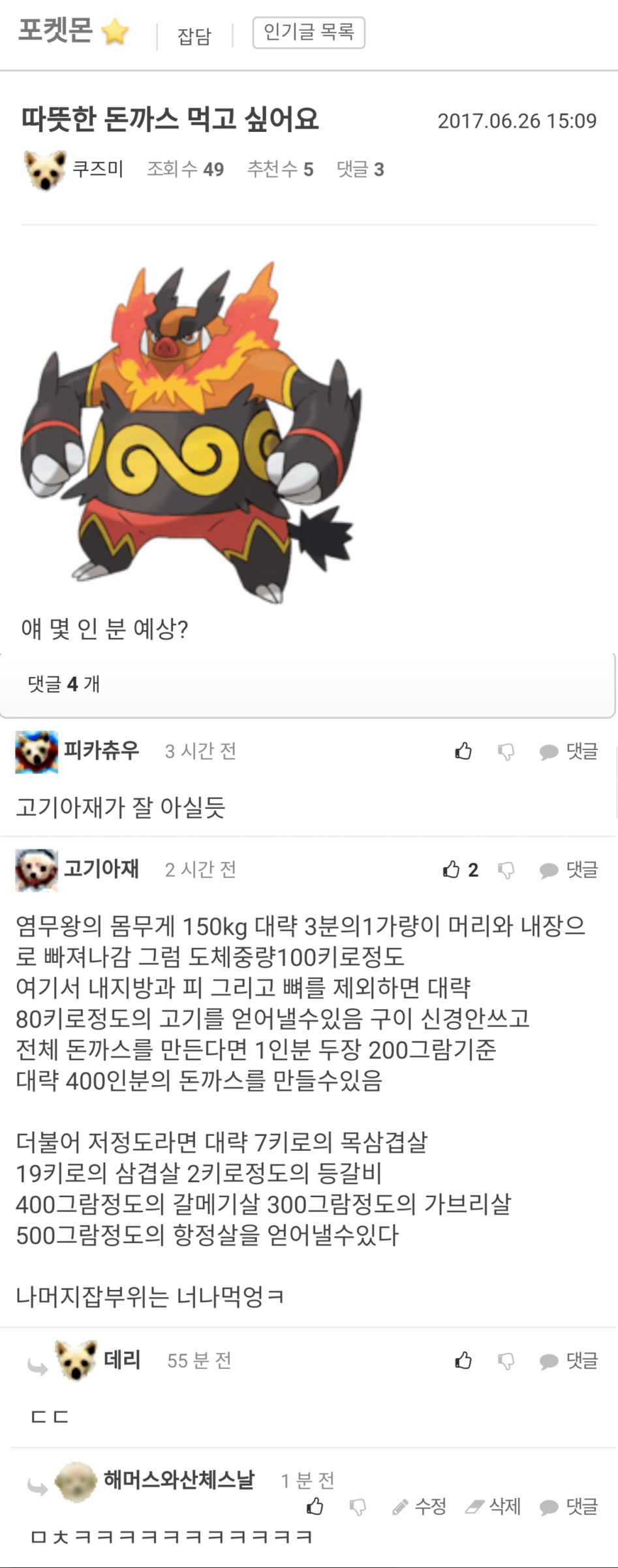Reply to 피카츄우's comment
The image size is (618, 1568).
(x=569, y=751)
